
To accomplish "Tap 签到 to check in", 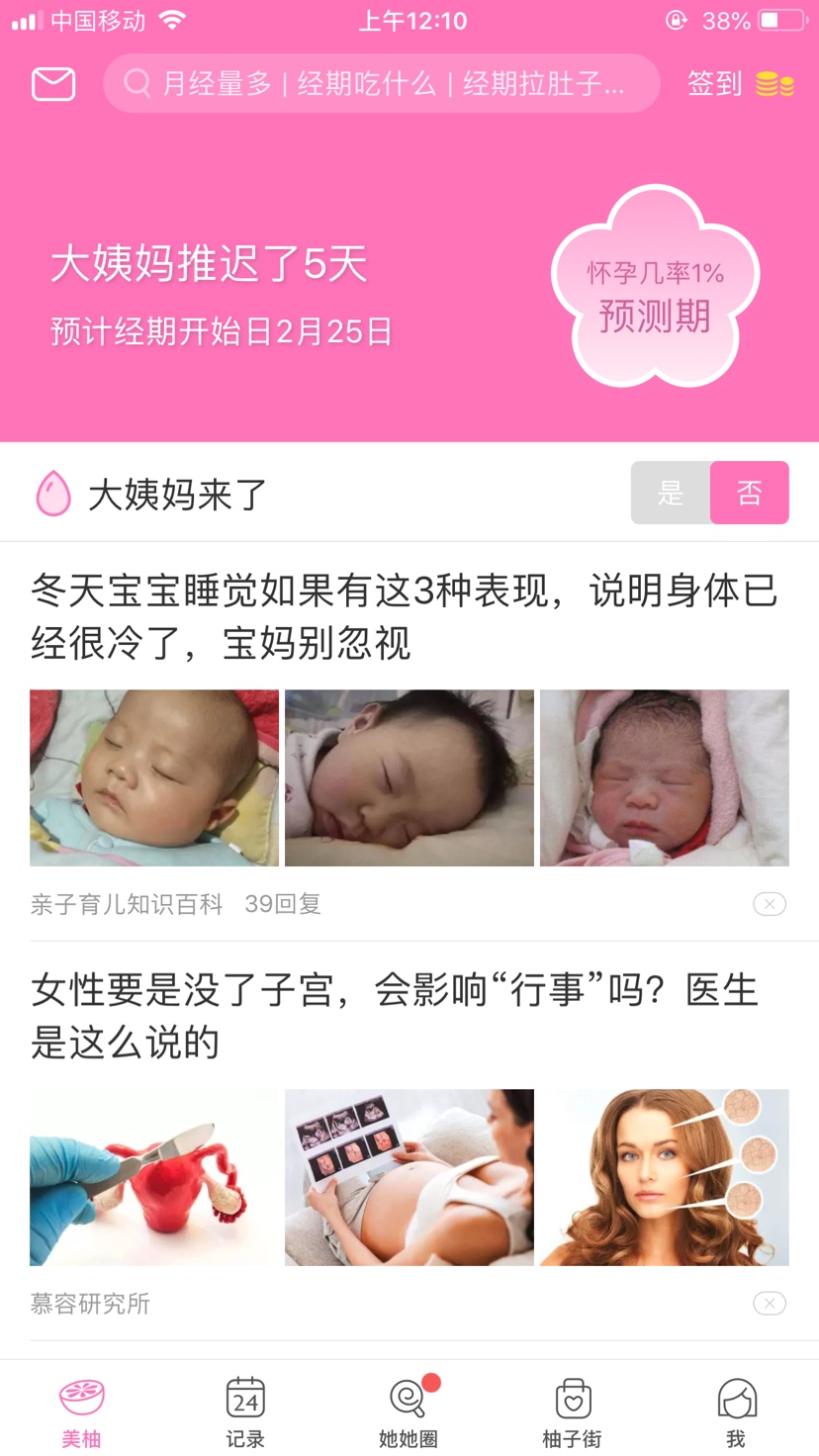I will 740,84.
